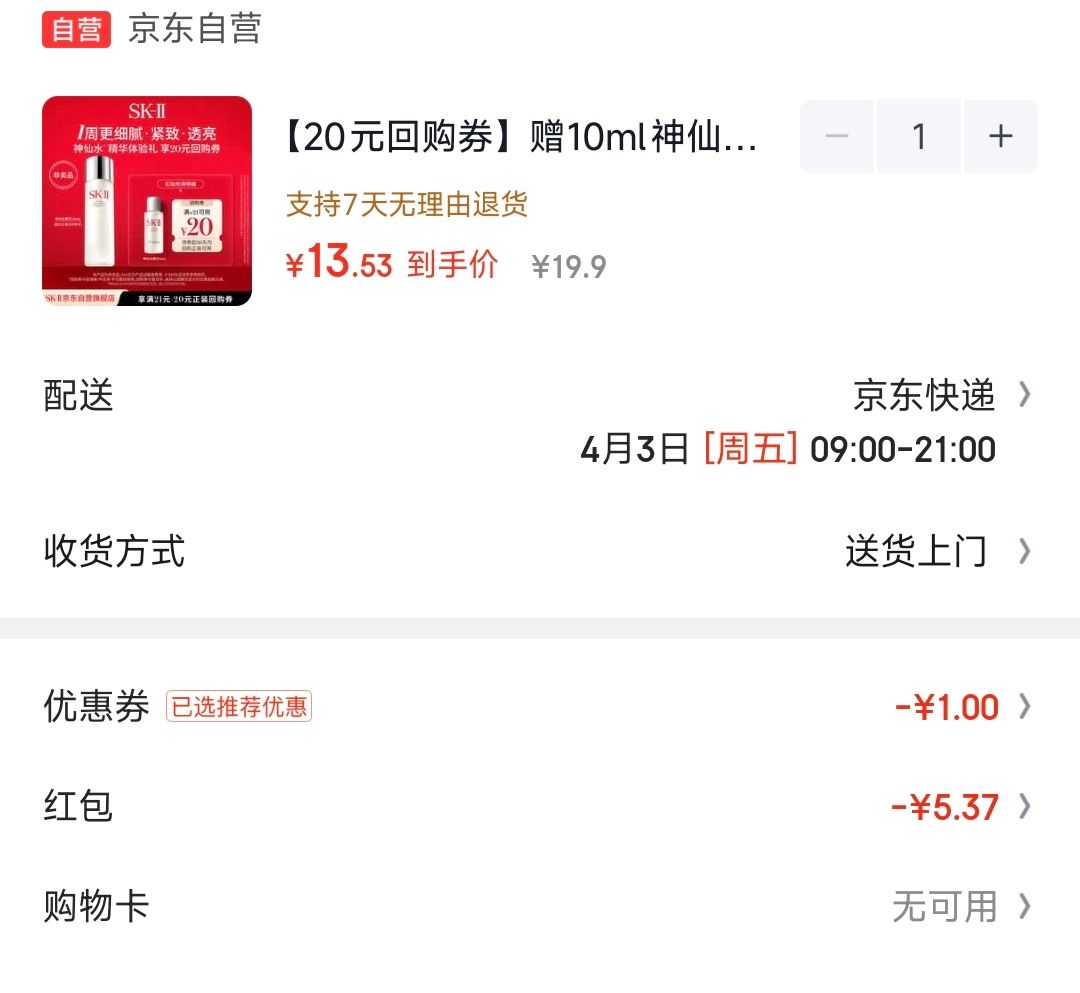This screenshot has width=1080, height=993.
Task: Open the SK-II product thumbnail
Action: tap(147, 201)
